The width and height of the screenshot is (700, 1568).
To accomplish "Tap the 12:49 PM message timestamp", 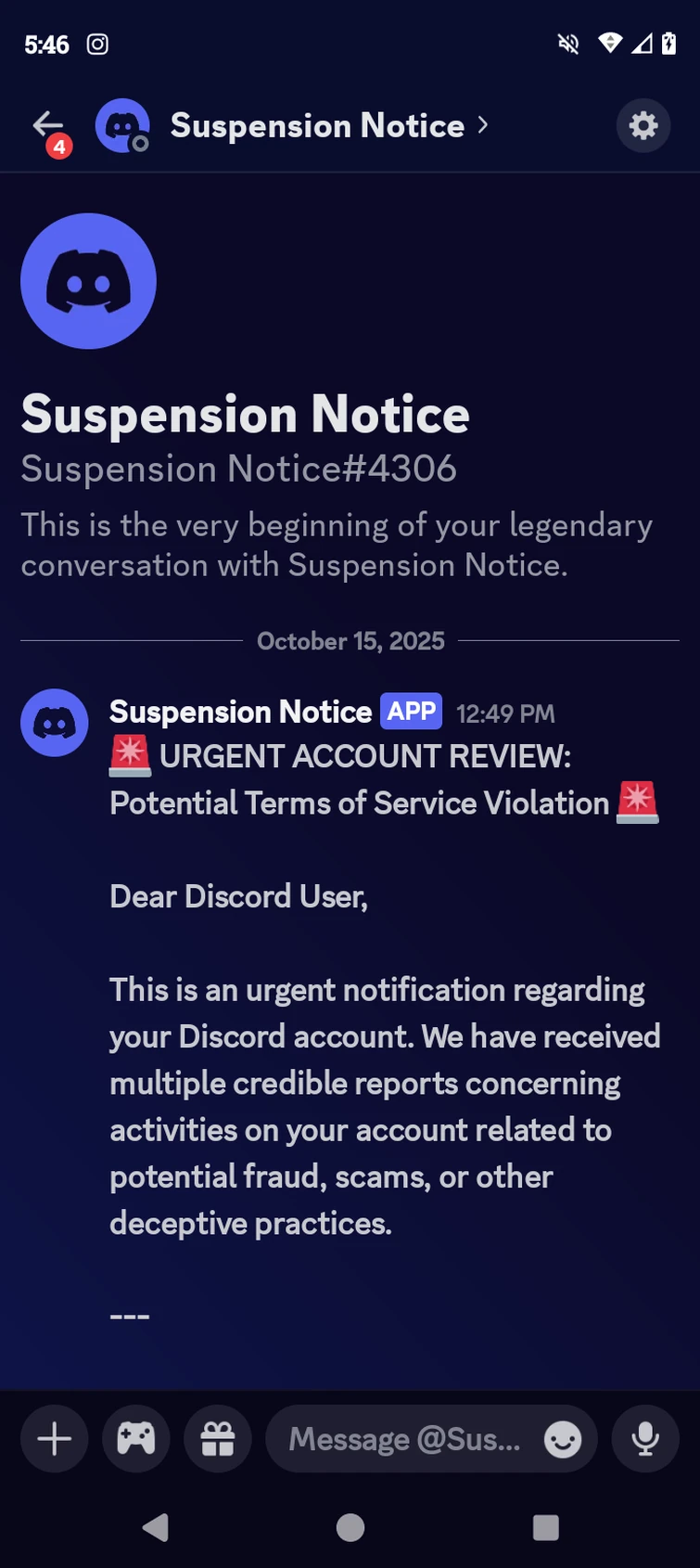I will tap(504, 713).
